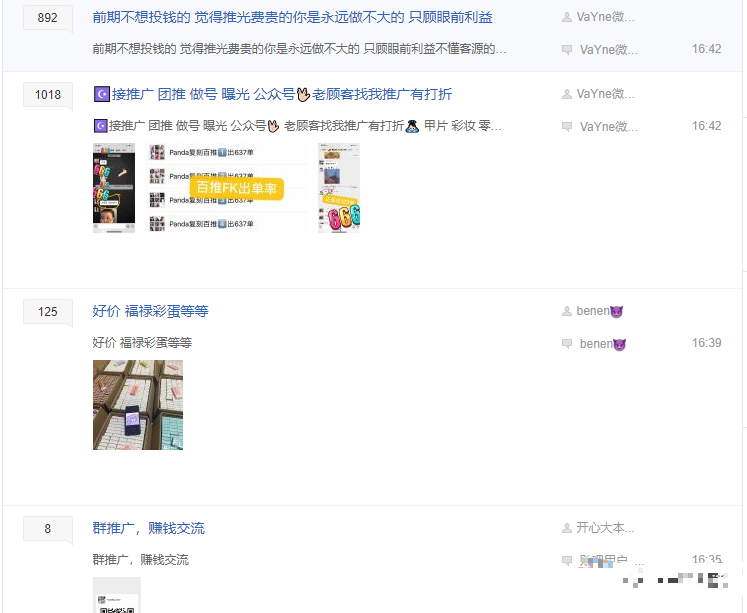Open the thread starting with 前期不想投钱的
The width and height of the screenshot is (747, 613).
[292, 18]
